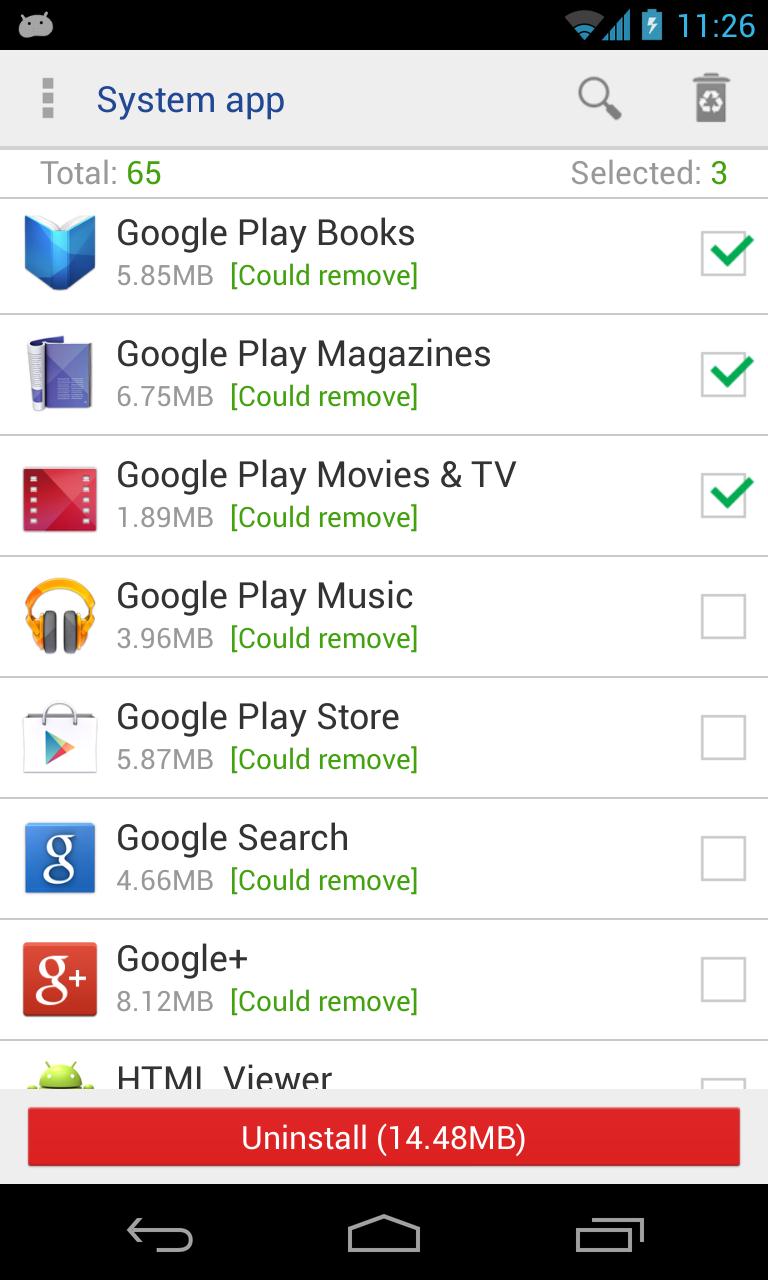Image resolution: width=768 pixels, height=1280 pixels.
Task: Check the Google Play Music checkbox
Action: point(723,616)
